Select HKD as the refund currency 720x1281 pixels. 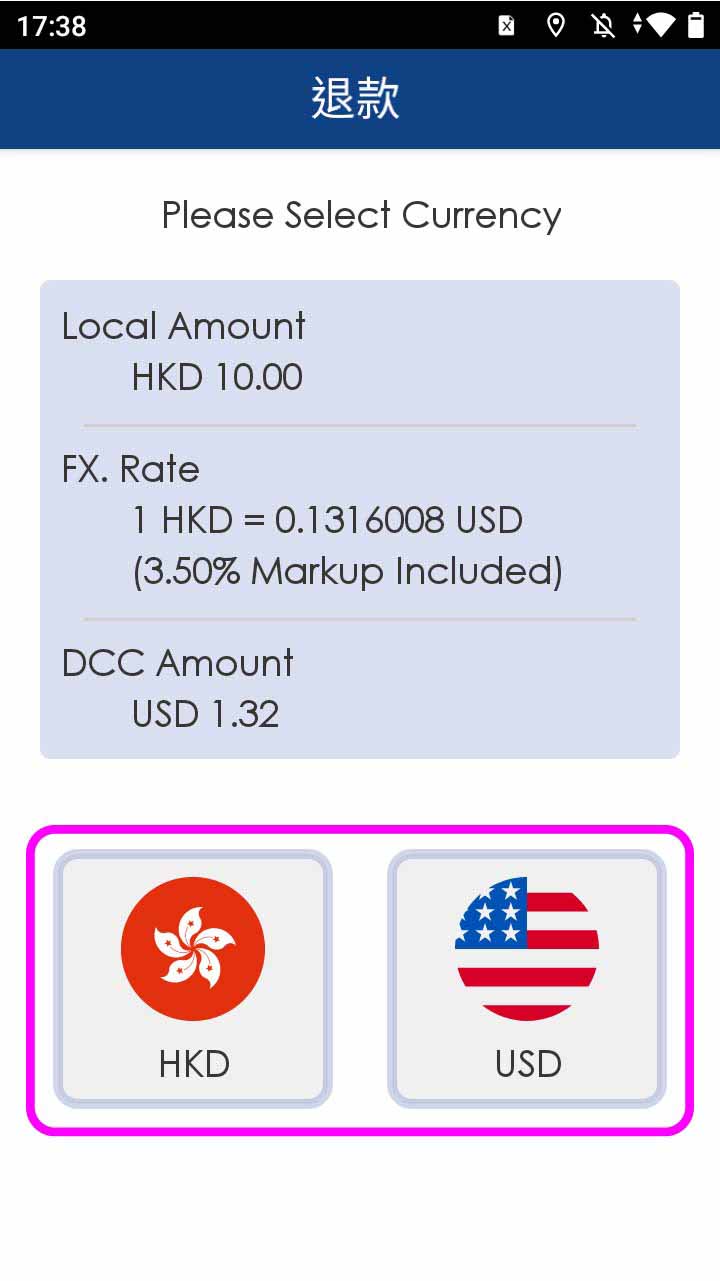(x=193, y=978)
